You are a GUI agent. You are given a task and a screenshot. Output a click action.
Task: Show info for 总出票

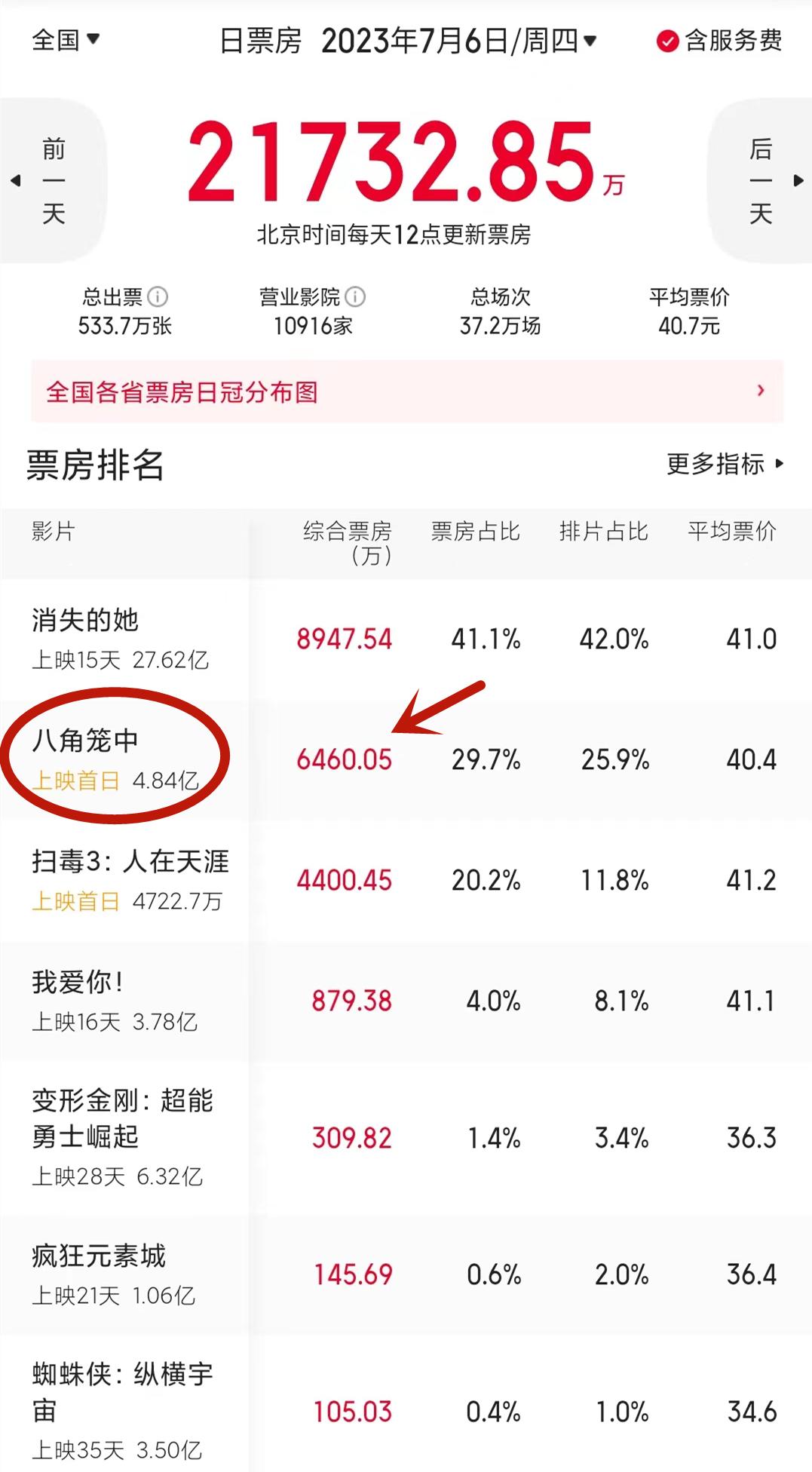(158, 297)
